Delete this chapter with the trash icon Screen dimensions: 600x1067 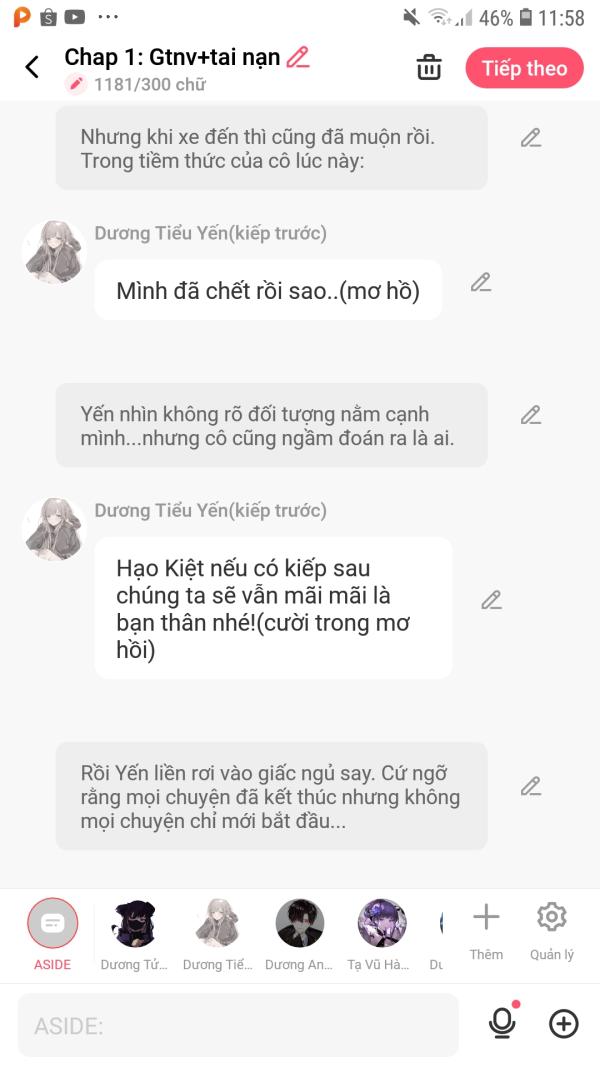429,68
